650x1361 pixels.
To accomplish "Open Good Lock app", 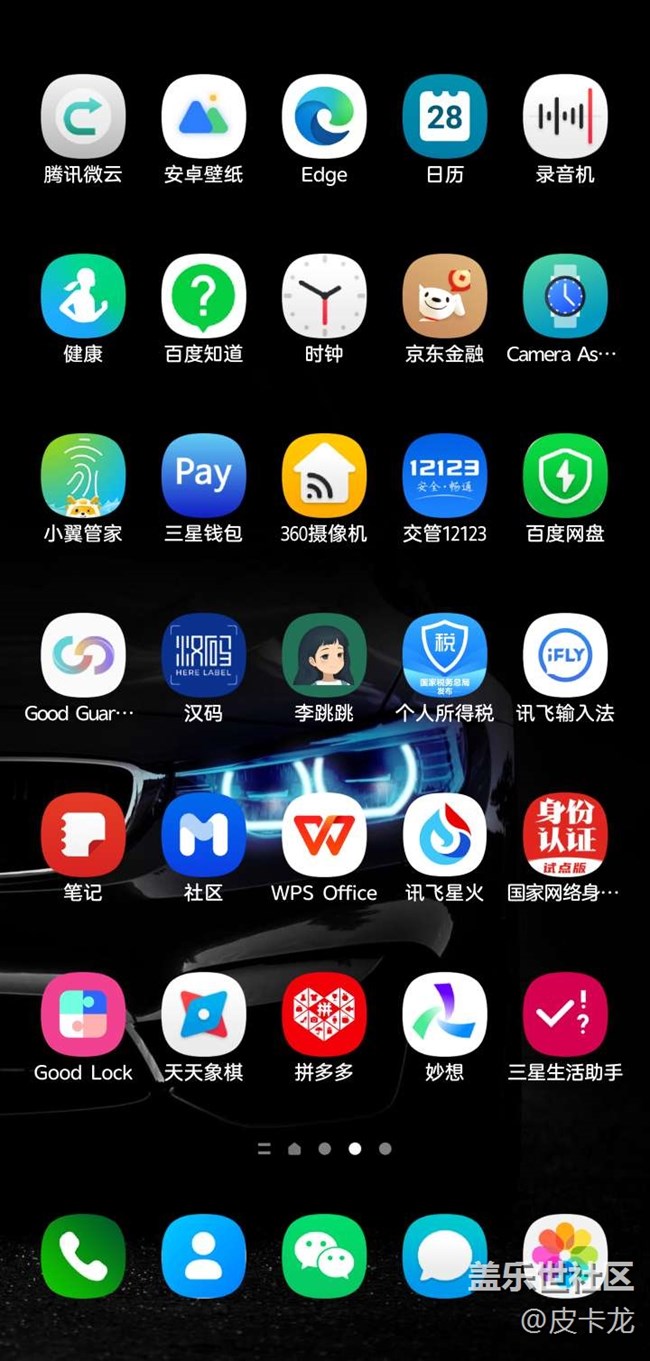I will point(83,1015).
